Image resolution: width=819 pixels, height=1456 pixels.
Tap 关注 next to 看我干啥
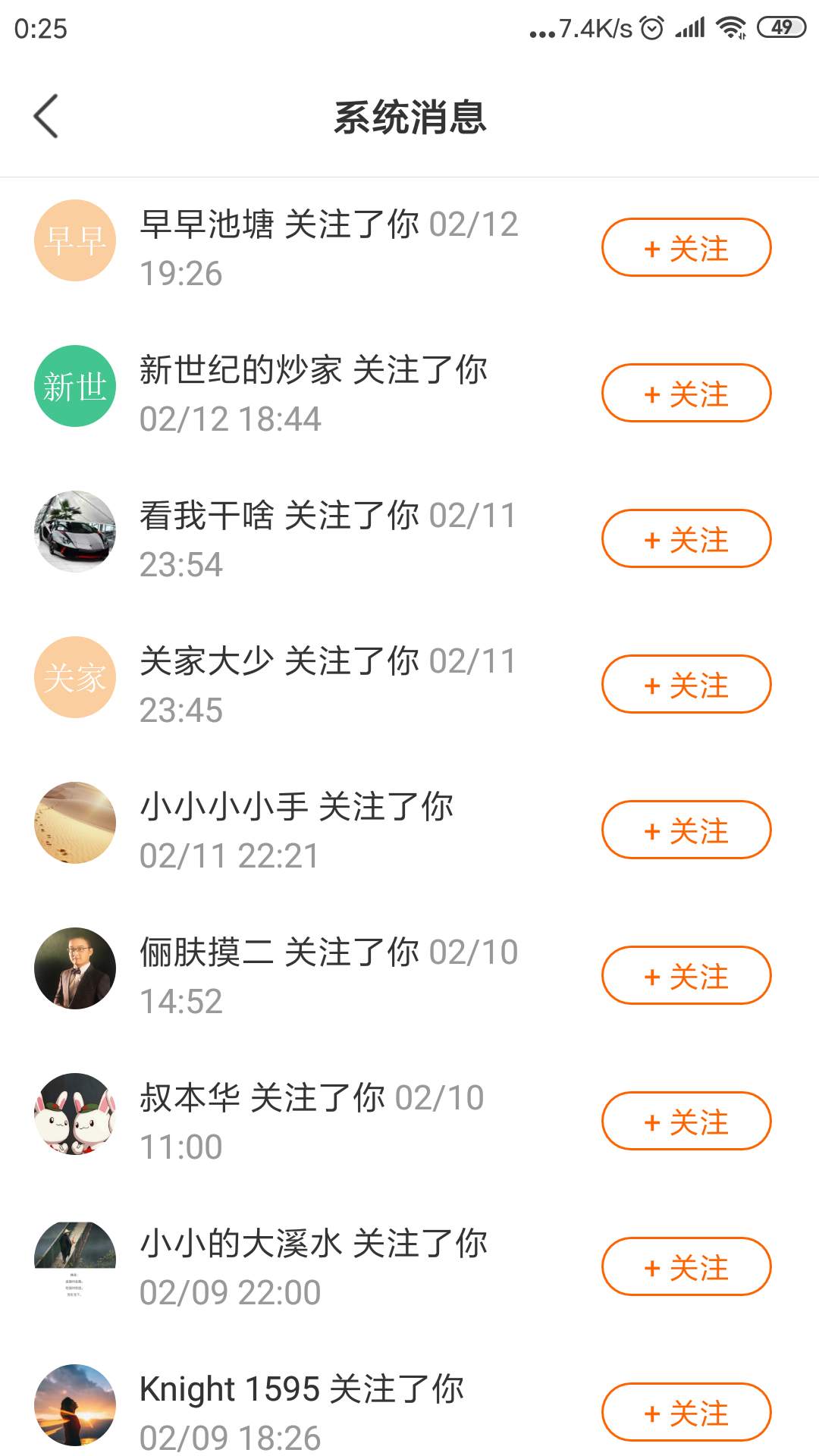click(686, 538)
